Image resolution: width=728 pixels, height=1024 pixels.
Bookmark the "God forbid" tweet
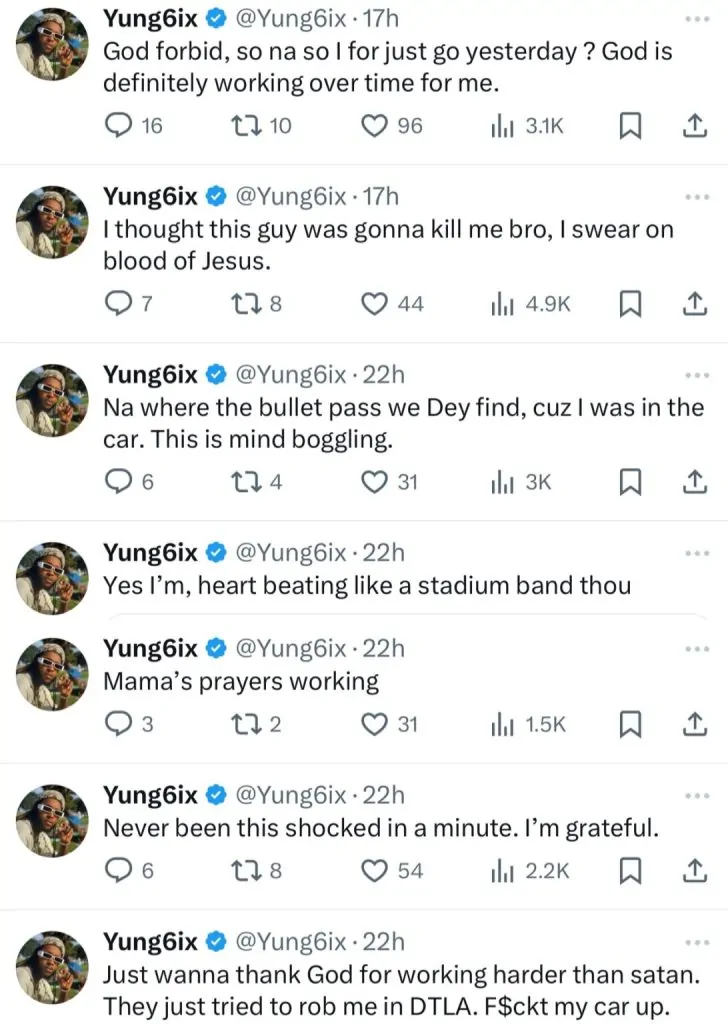point(630,126)
